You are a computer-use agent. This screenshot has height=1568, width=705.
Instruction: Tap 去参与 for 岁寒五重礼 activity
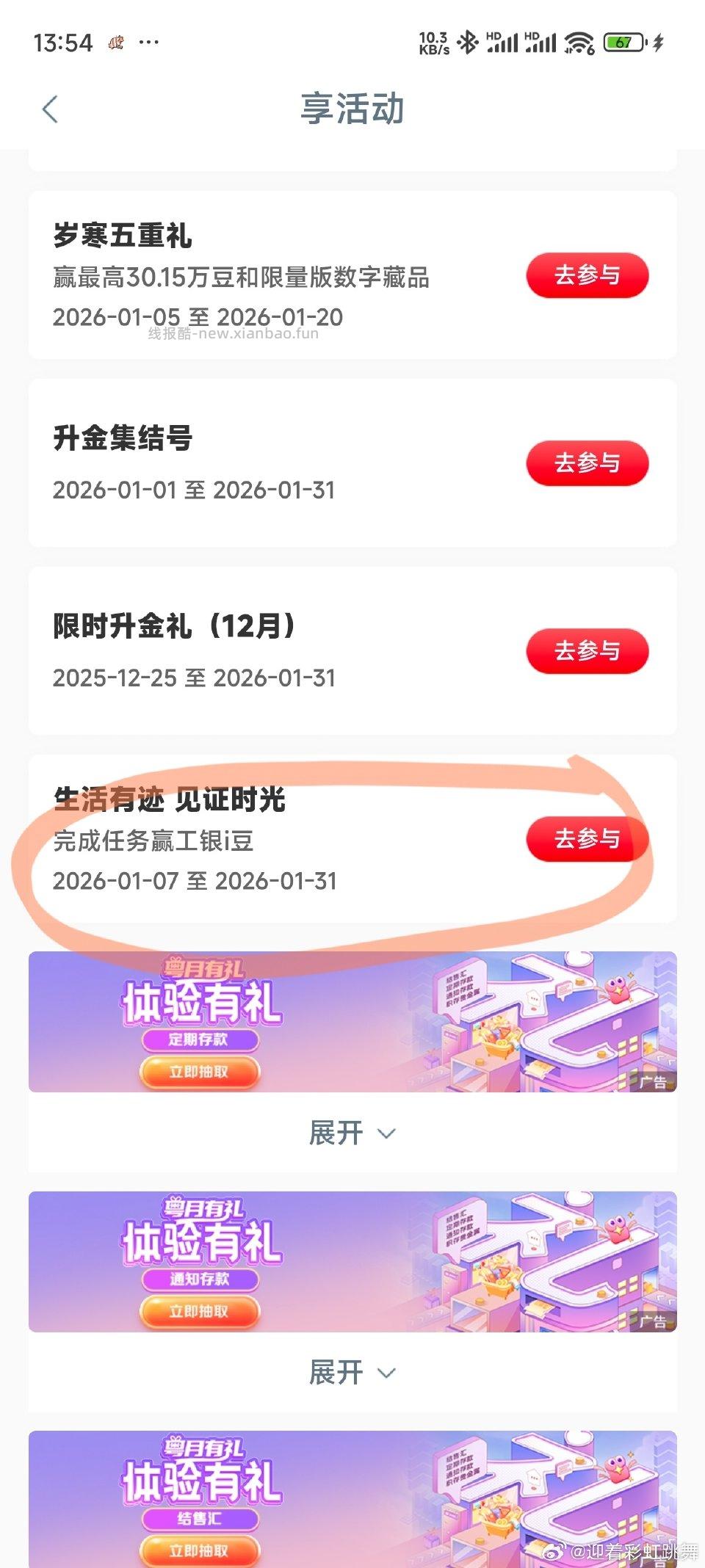point(588,275)
